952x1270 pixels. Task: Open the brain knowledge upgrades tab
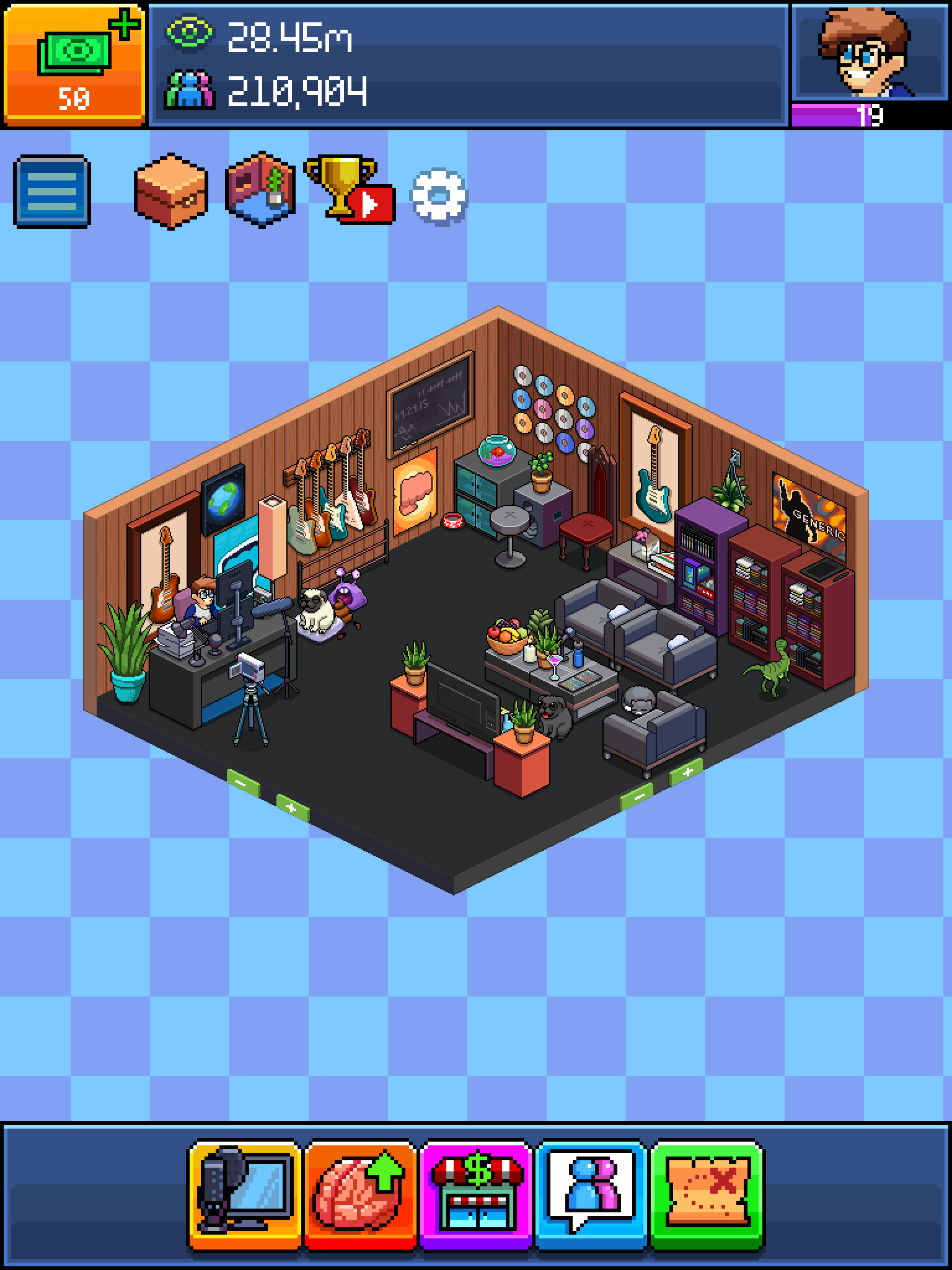coord(360,1194)
